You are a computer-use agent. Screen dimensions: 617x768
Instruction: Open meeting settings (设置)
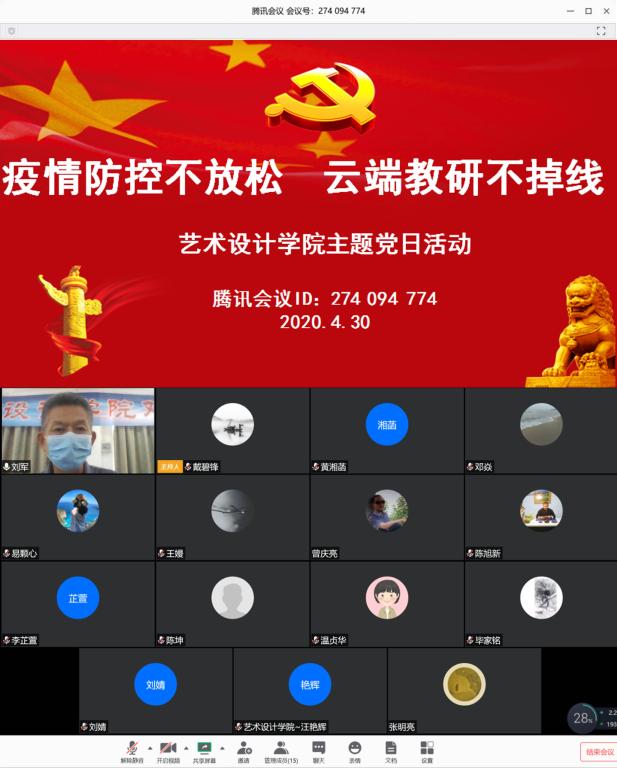(x=427, y=751)
